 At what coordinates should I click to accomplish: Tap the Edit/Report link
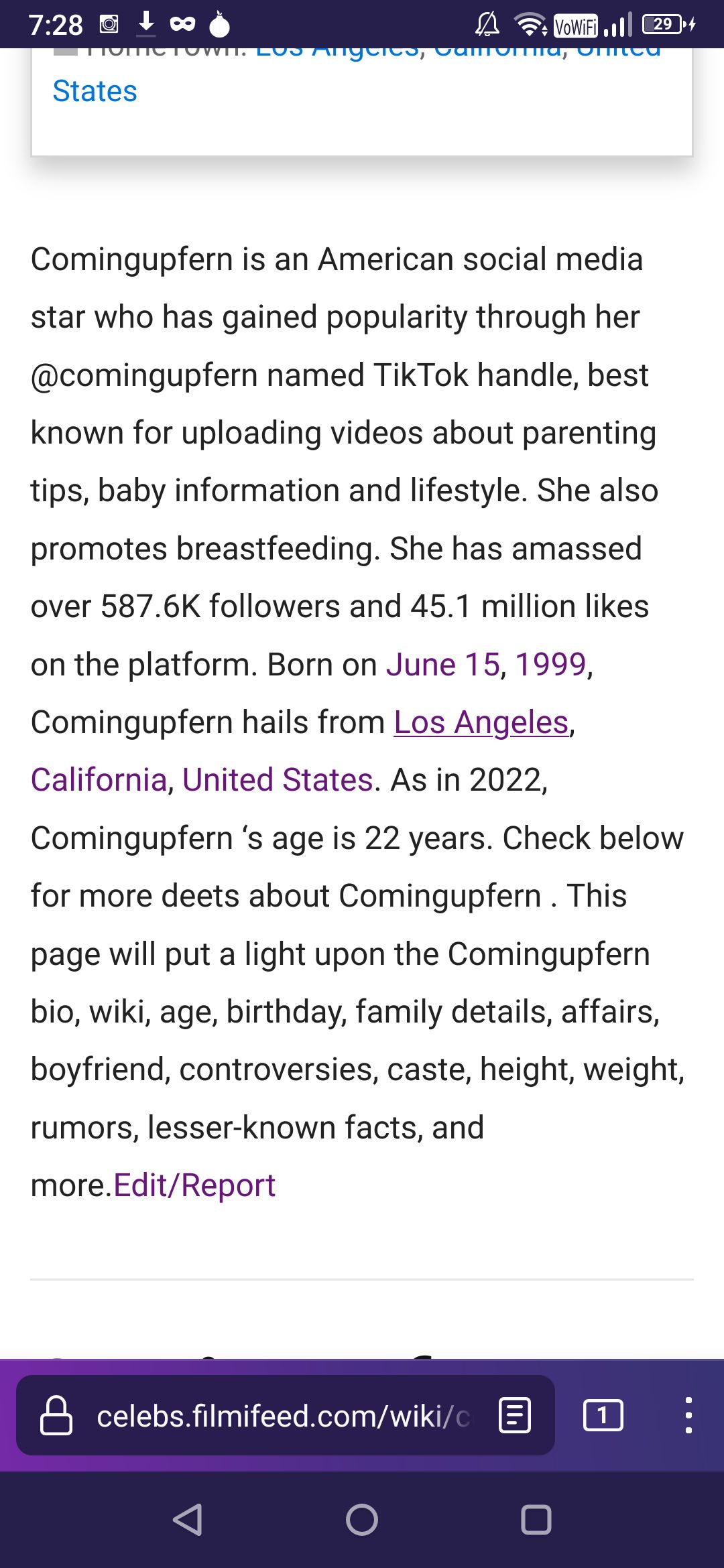point(194,1186)
